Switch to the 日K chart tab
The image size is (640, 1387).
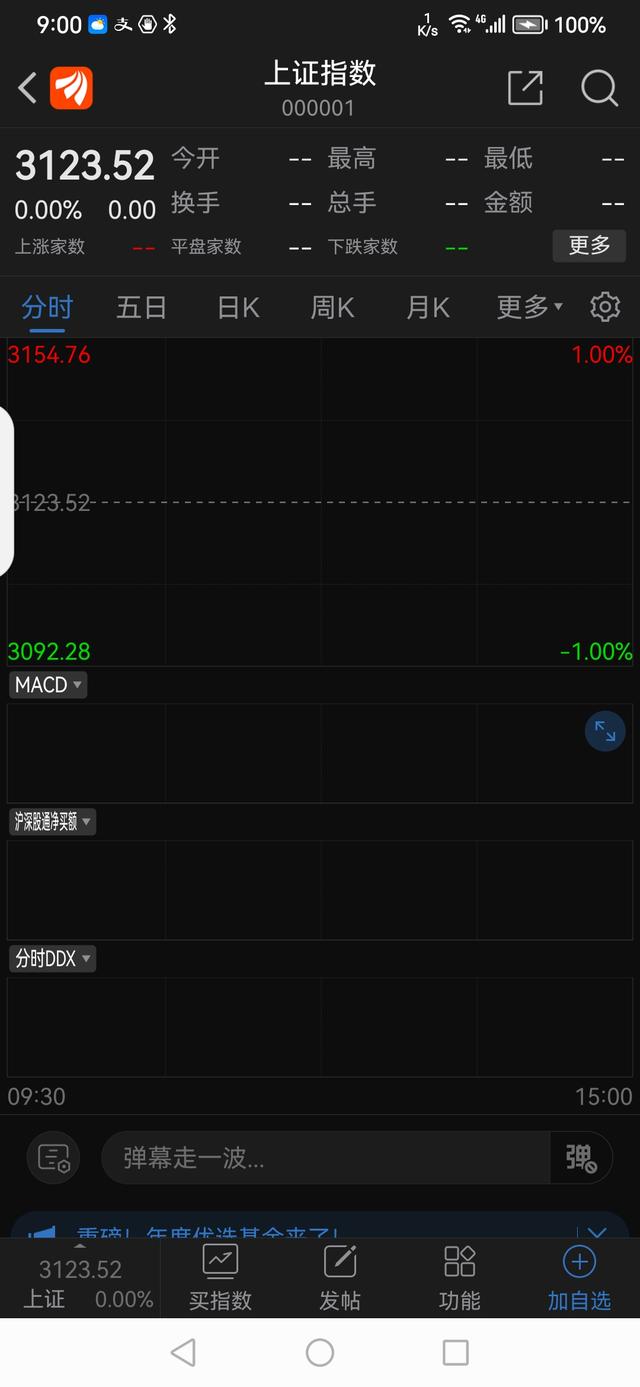238,307
